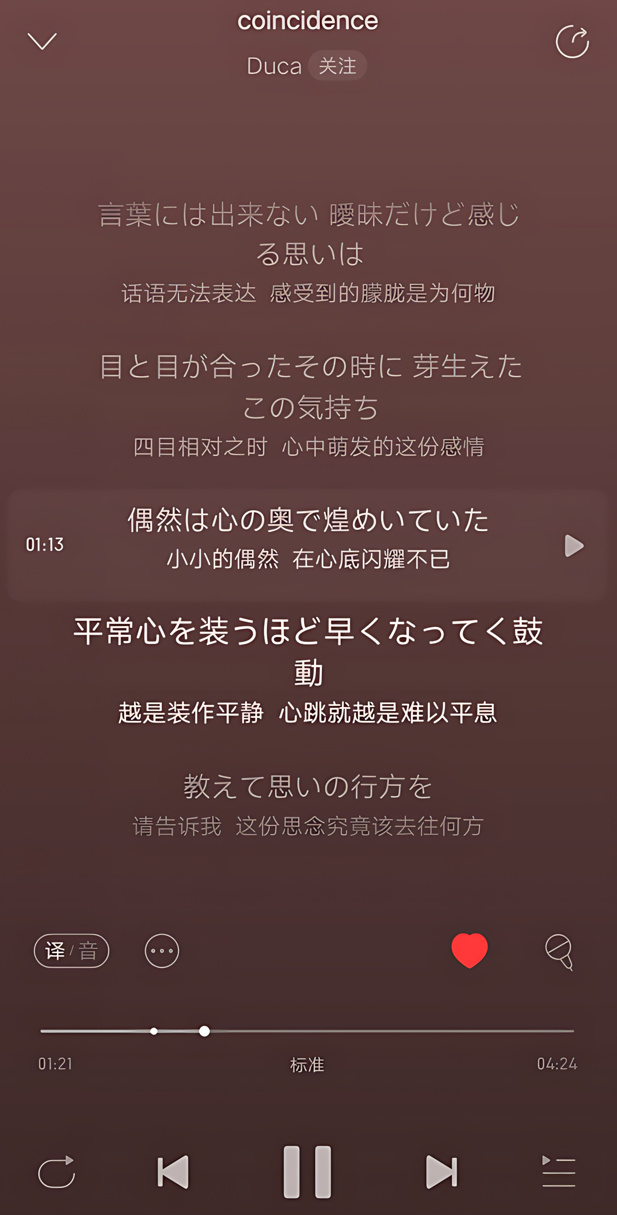Open the play queue
Image resolution: width=617 pixels, height=1215 pixels.
click(x=558, y=1172)
